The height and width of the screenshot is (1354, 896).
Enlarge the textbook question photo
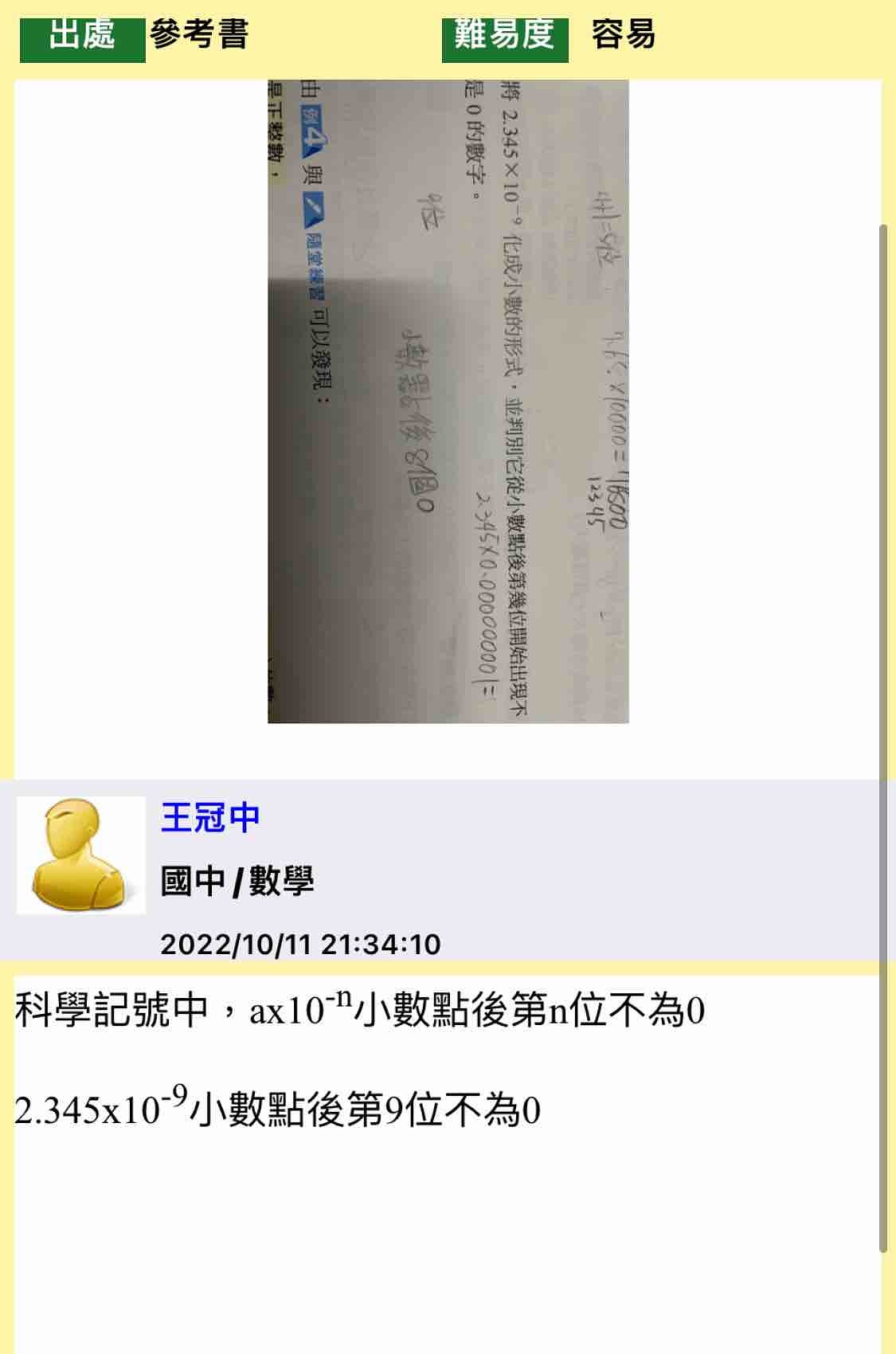pyautogui.click(x=448, y=401)
